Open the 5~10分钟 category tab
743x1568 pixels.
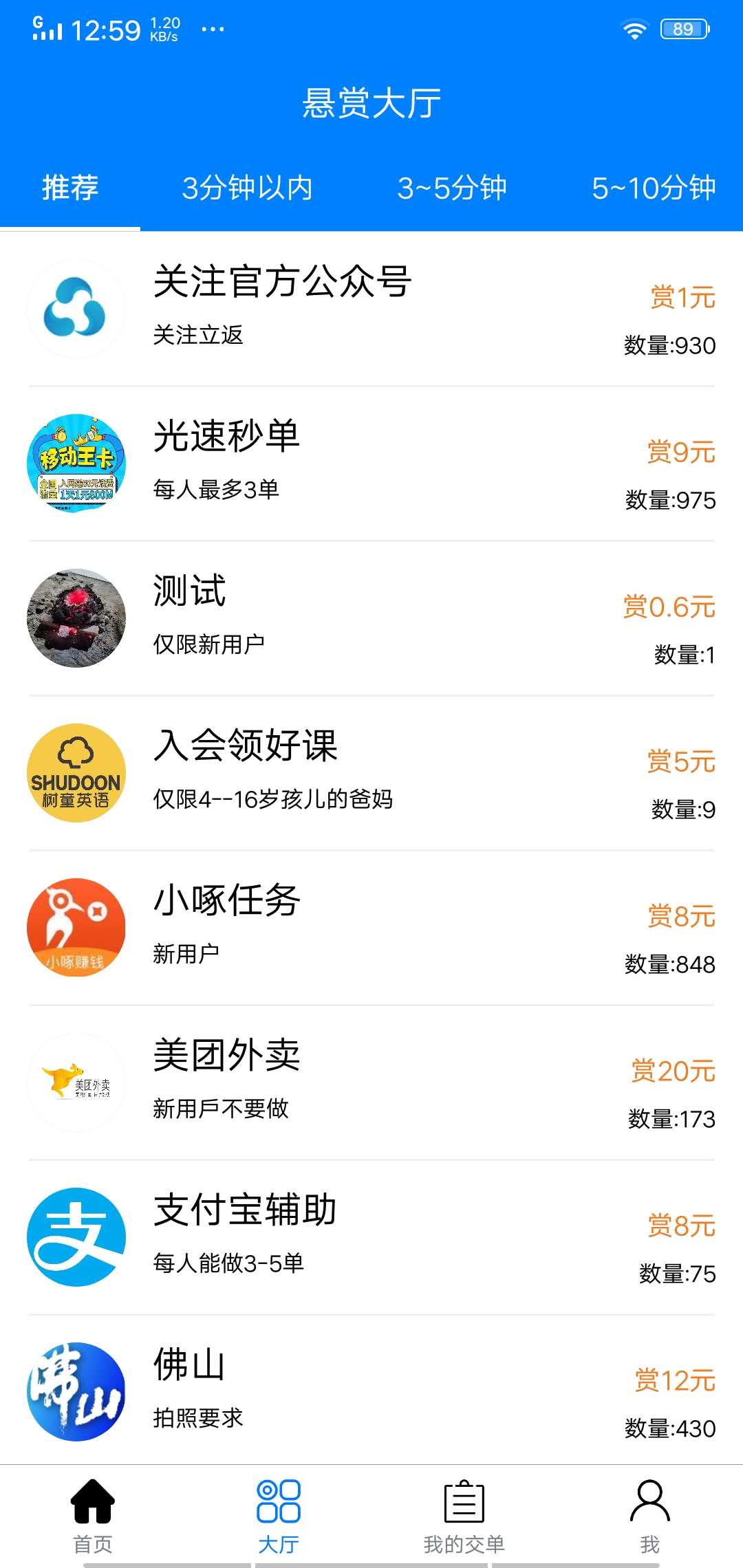tap(654, 188)
